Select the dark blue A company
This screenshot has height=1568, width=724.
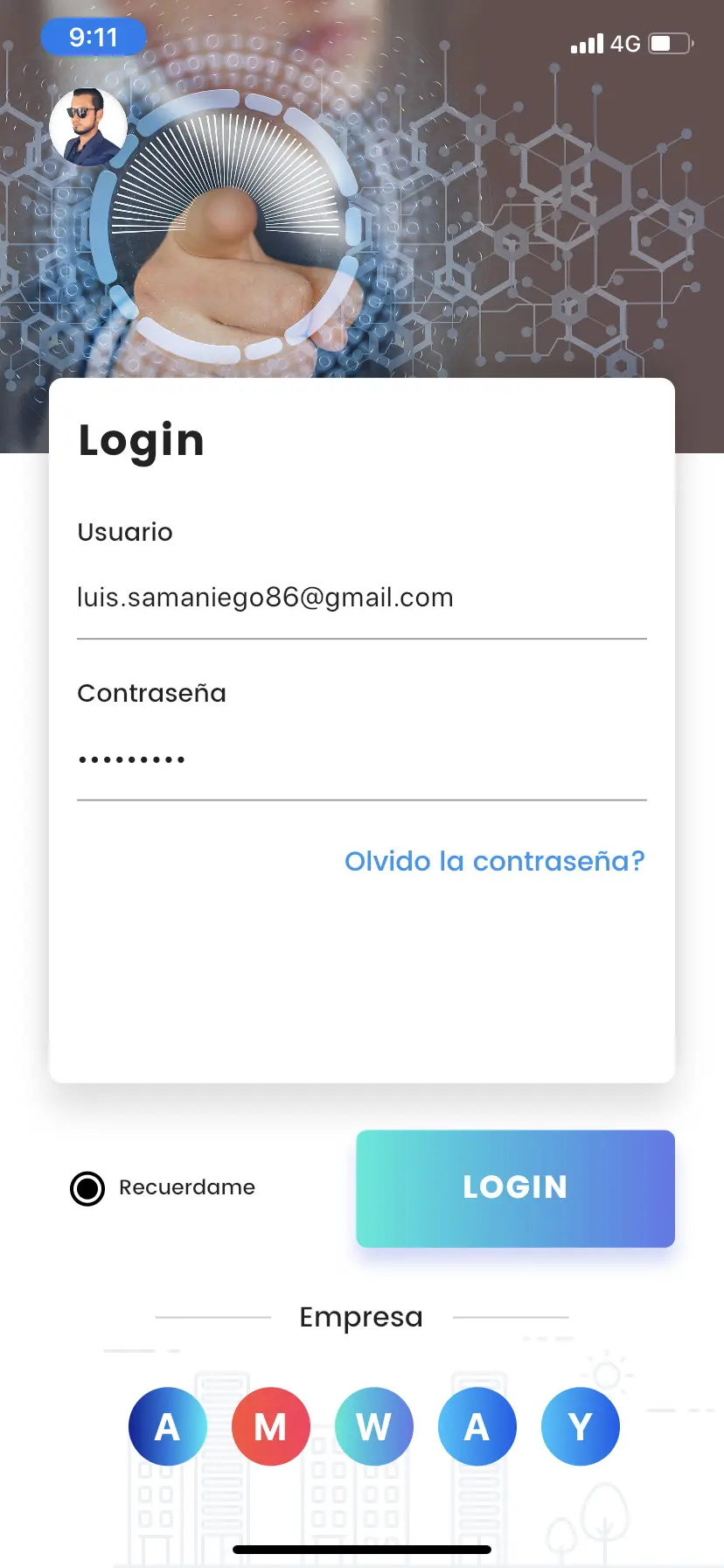167,1426
